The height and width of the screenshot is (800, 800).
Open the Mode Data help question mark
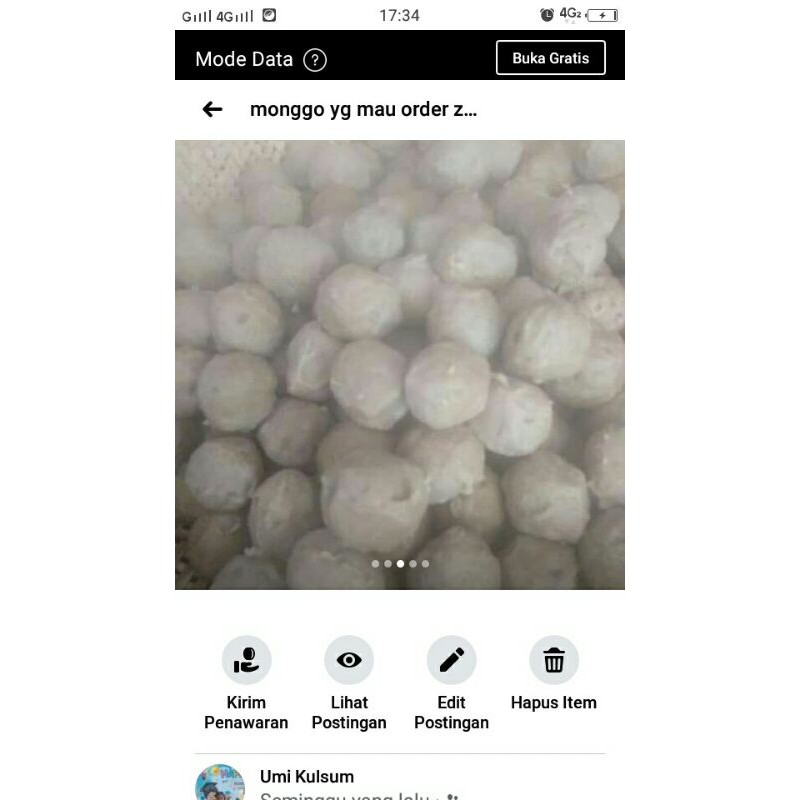tap(315, 60)
